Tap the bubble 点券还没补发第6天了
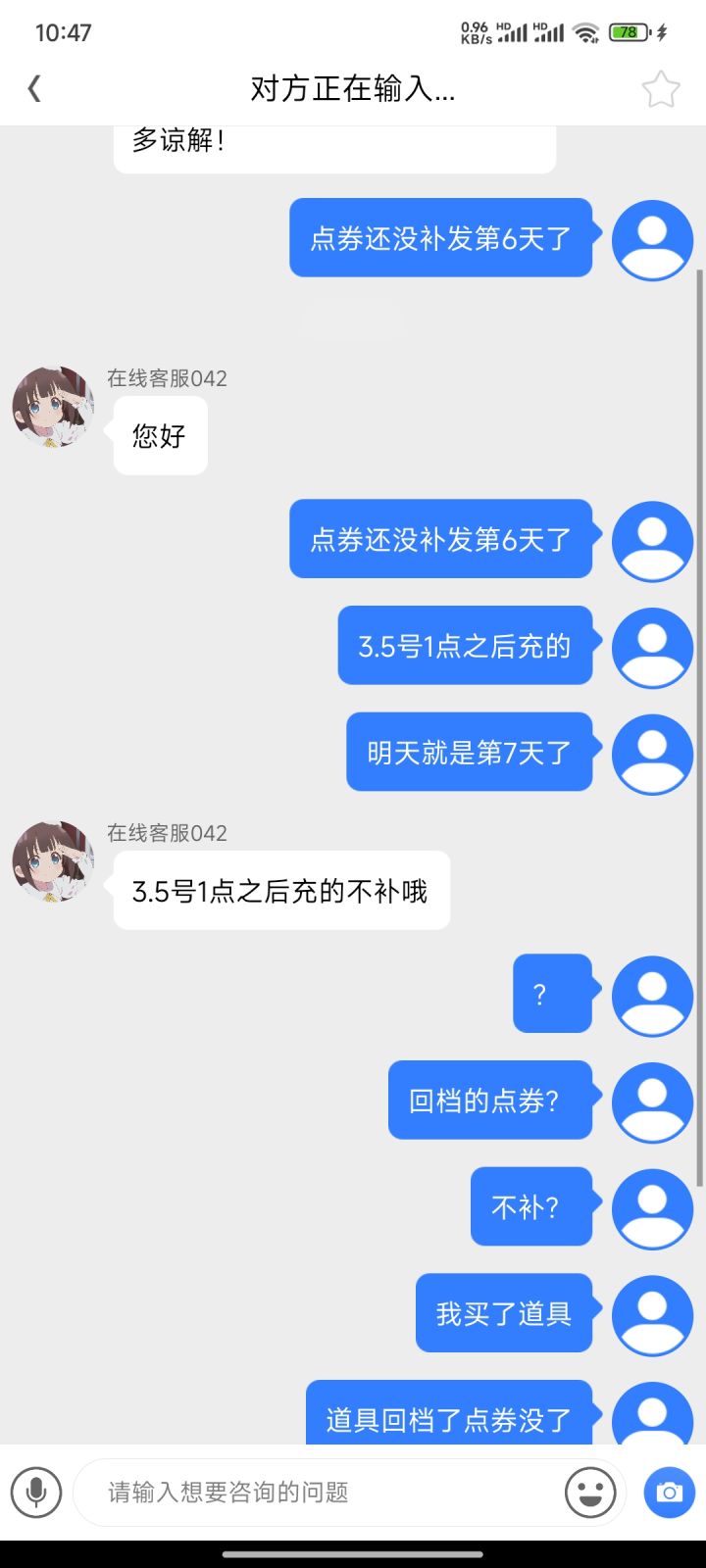This screenshot has height=1568, width=706. coord(440,238)
